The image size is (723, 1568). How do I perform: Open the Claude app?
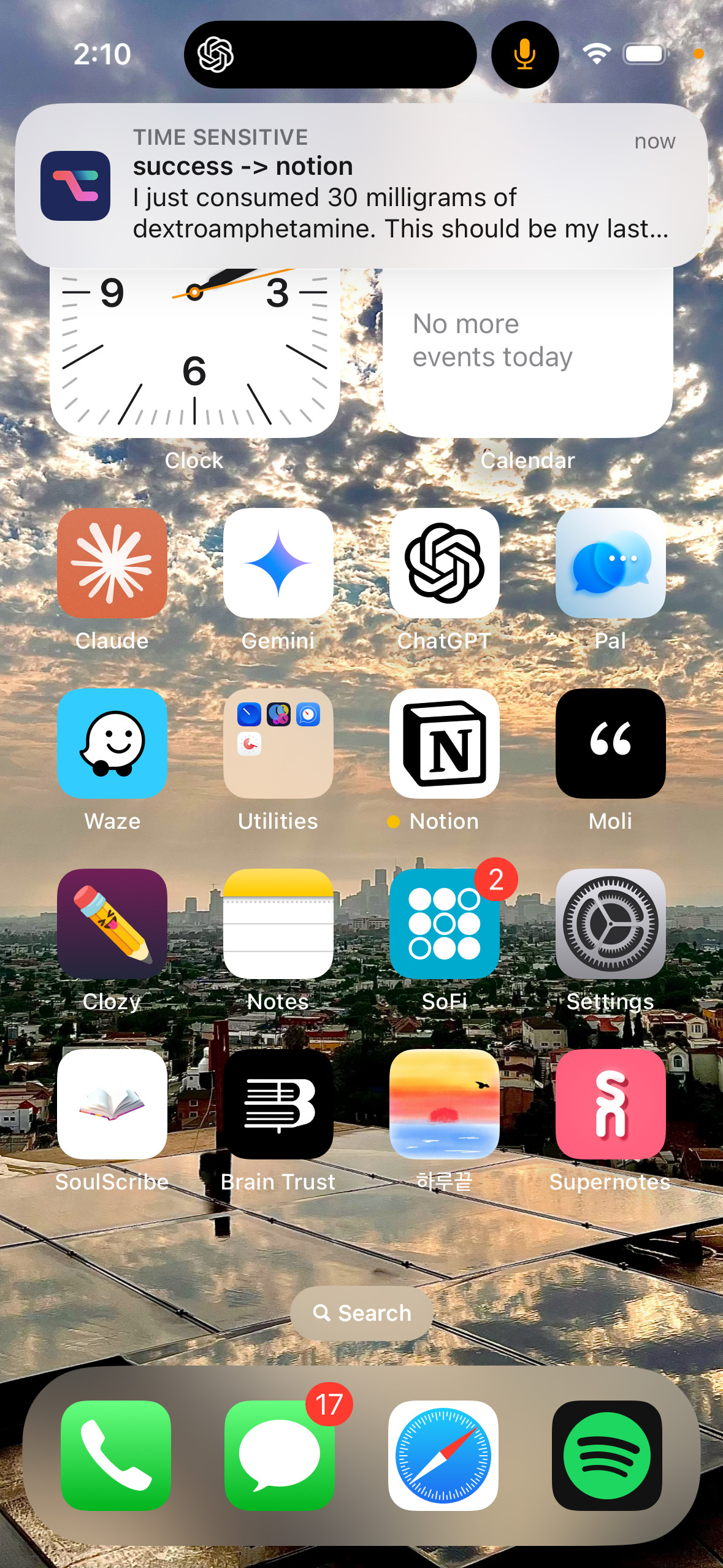tap(112, 563)
